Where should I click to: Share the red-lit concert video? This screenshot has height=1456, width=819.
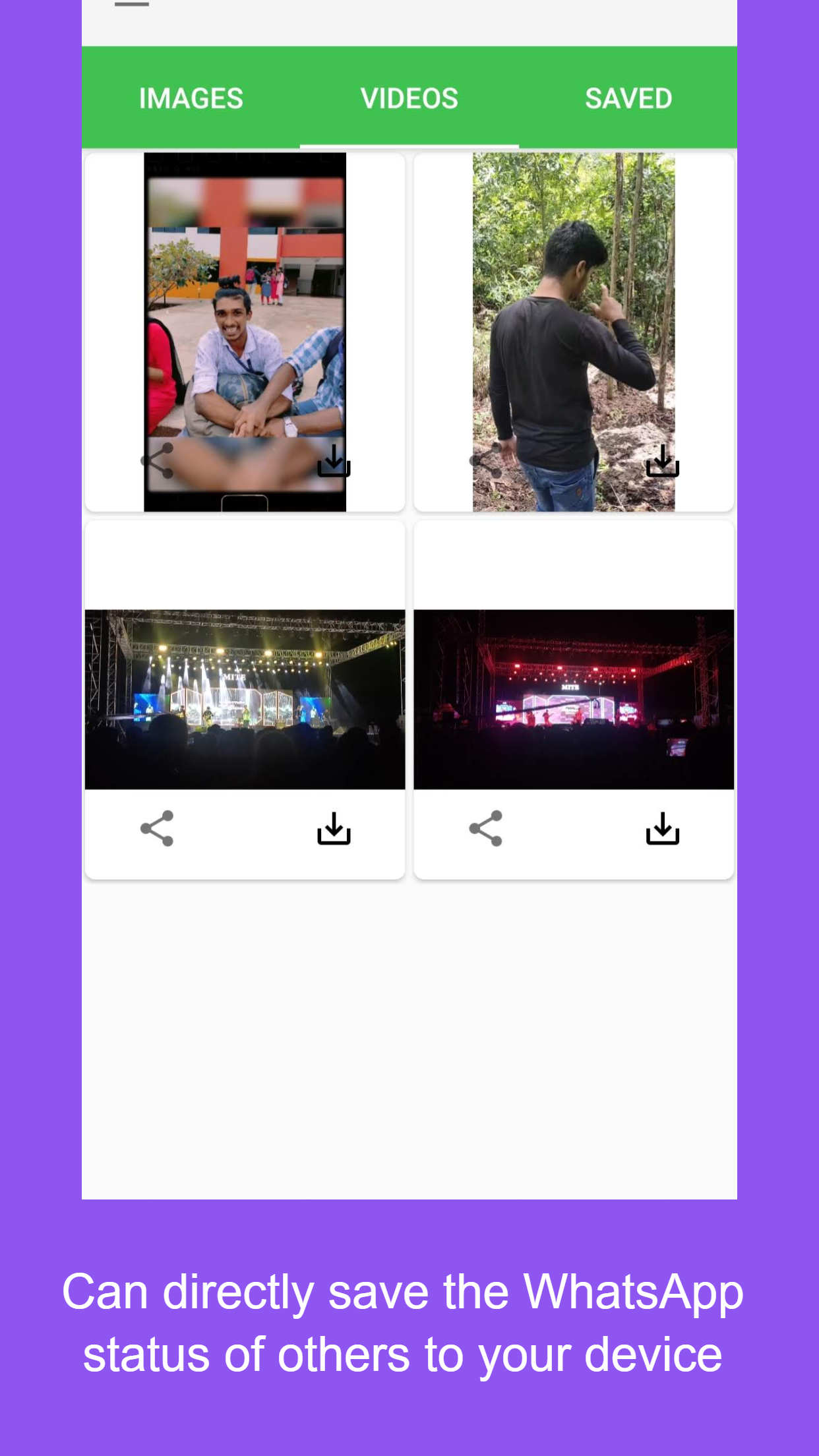(485, 829)
